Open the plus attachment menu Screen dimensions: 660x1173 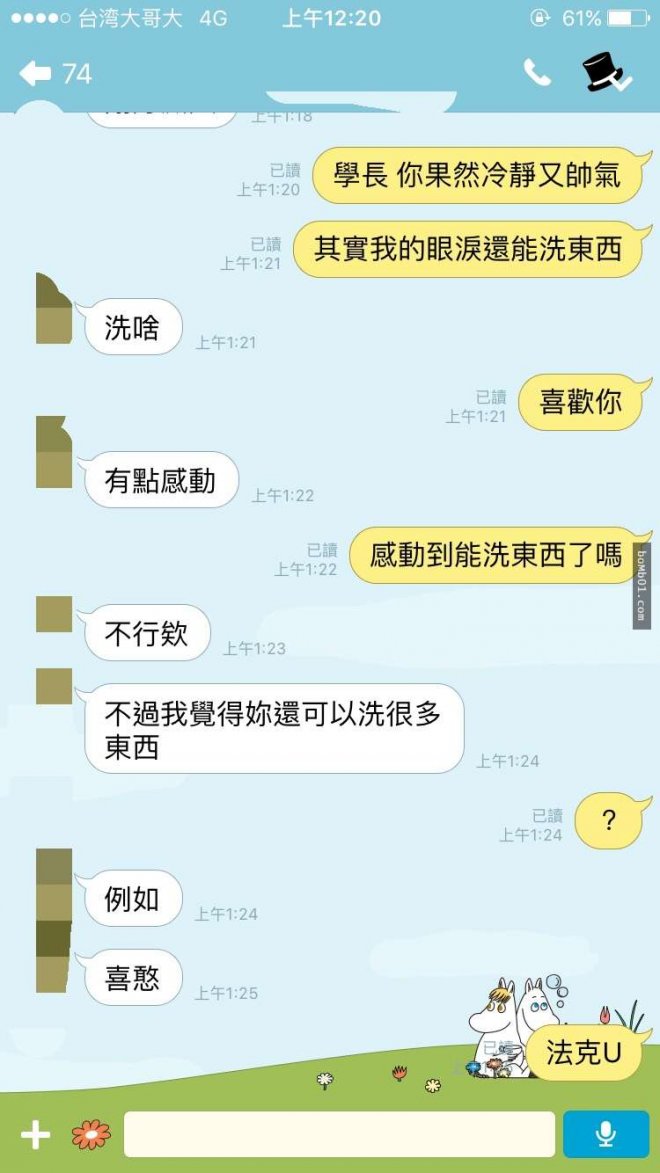point(35,1134)
